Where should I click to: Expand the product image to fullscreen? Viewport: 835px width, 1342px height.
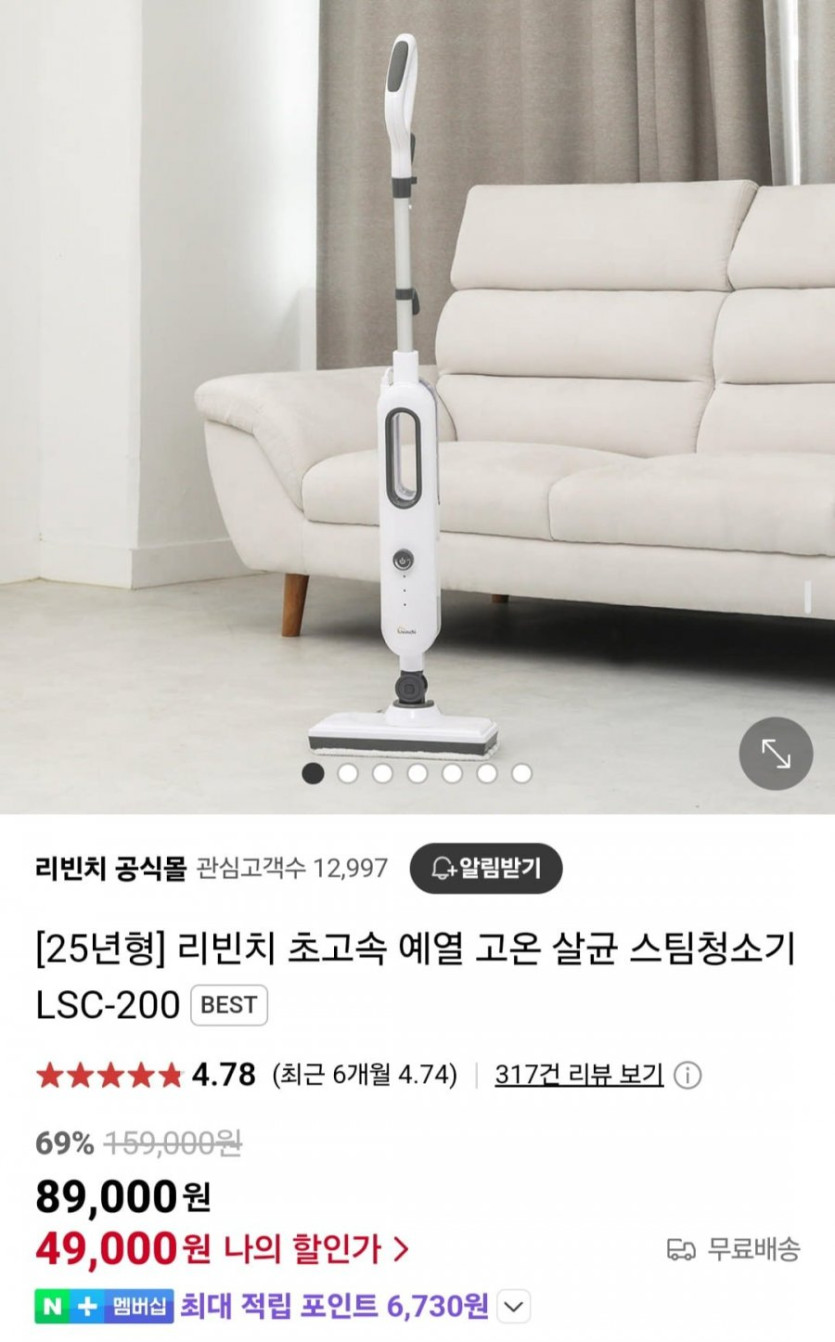coord(775,754)
